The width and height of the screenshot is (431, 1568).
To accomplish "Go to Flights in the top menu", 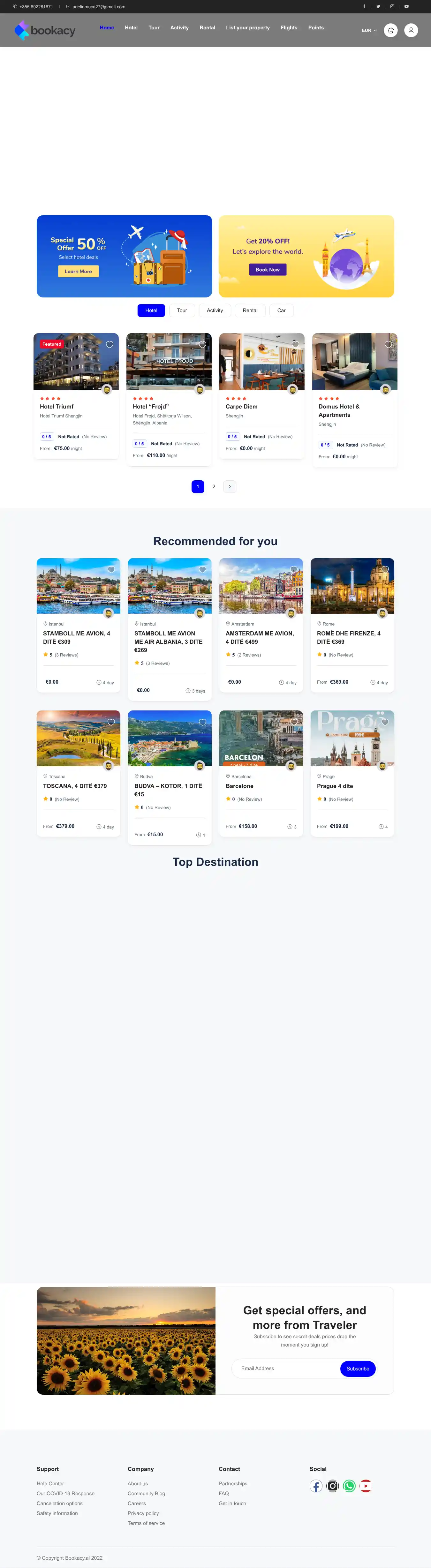I will pos(289,27).
